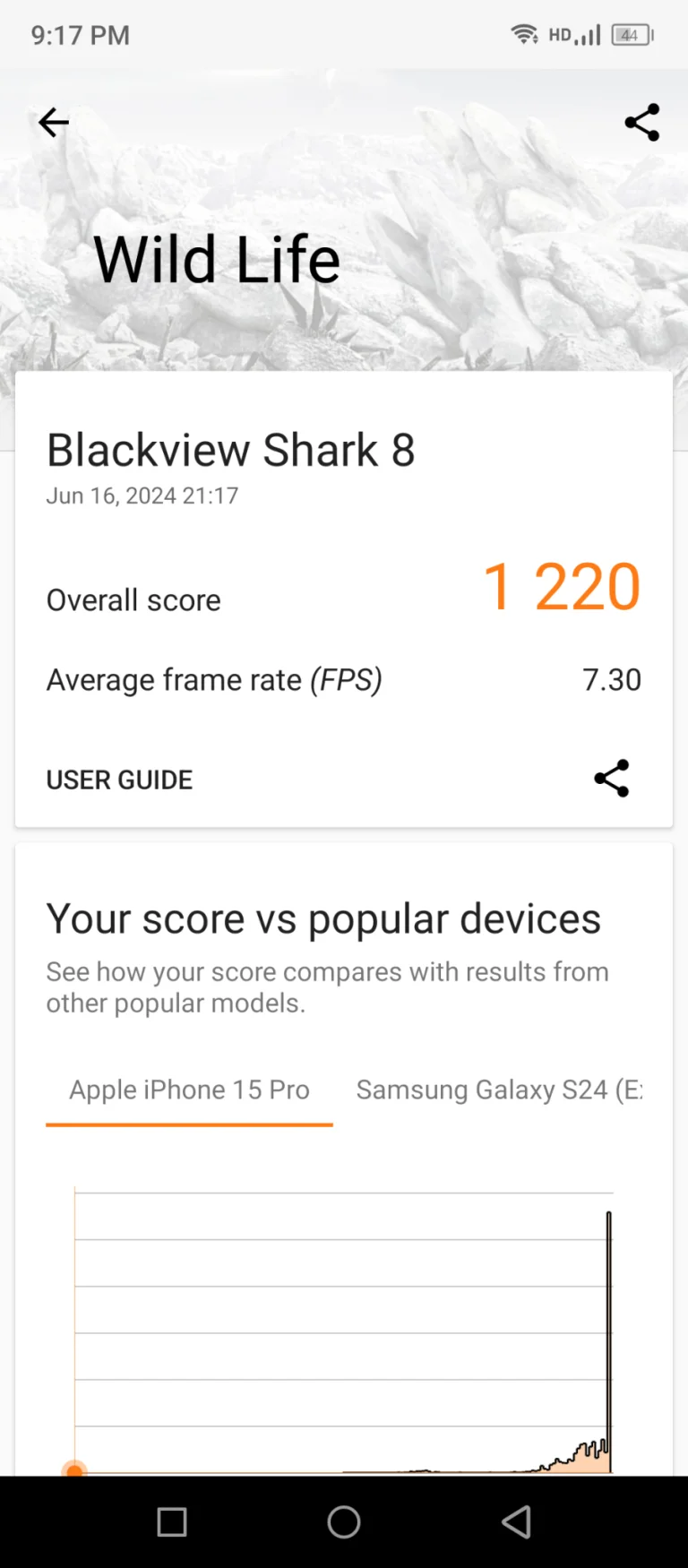Tap the orange Overall score 1 220
This screenshot has height=1568, width=688.
pos(561,587)
